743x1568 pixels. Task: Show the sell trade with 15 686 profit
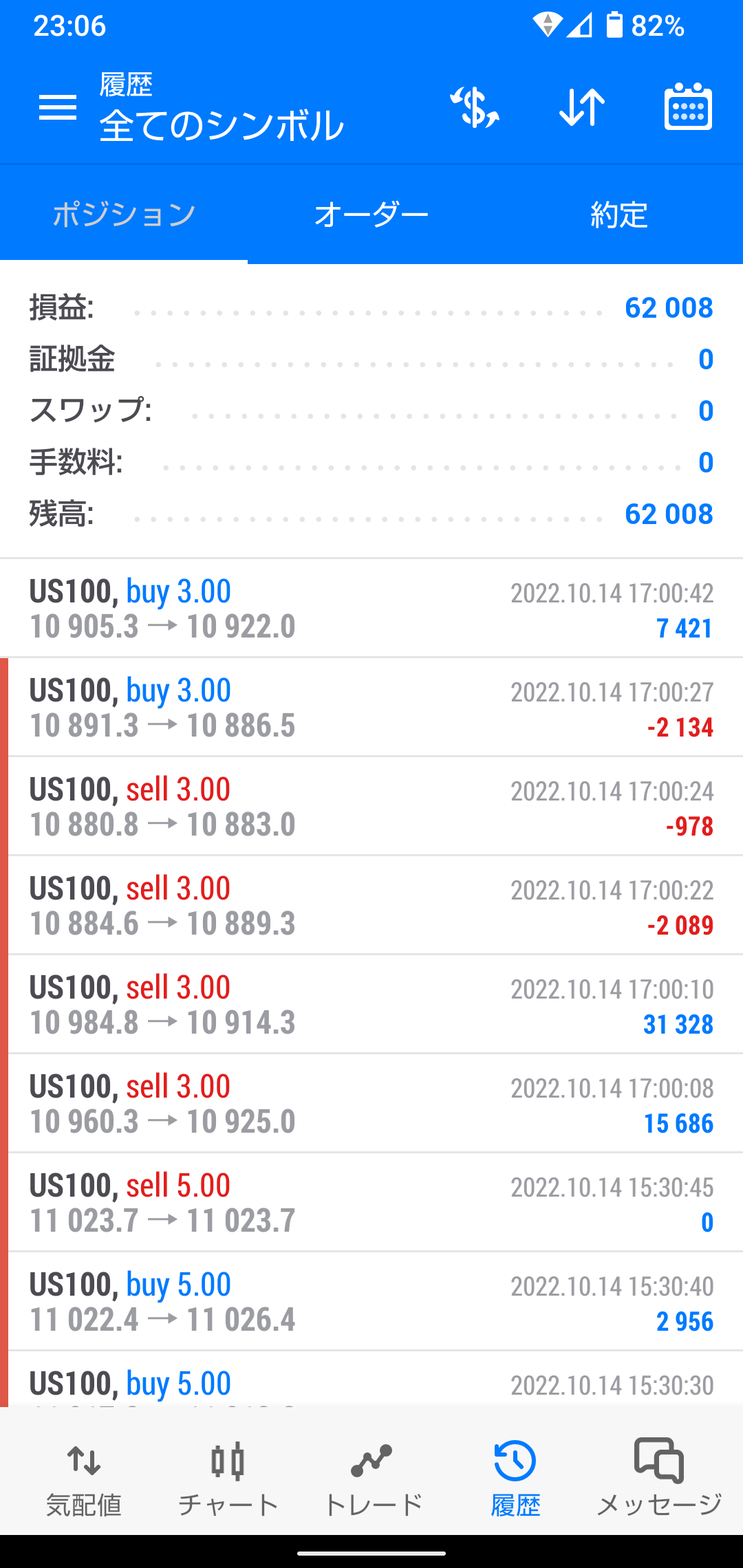pyautogui.click(x=371, y=1104)
